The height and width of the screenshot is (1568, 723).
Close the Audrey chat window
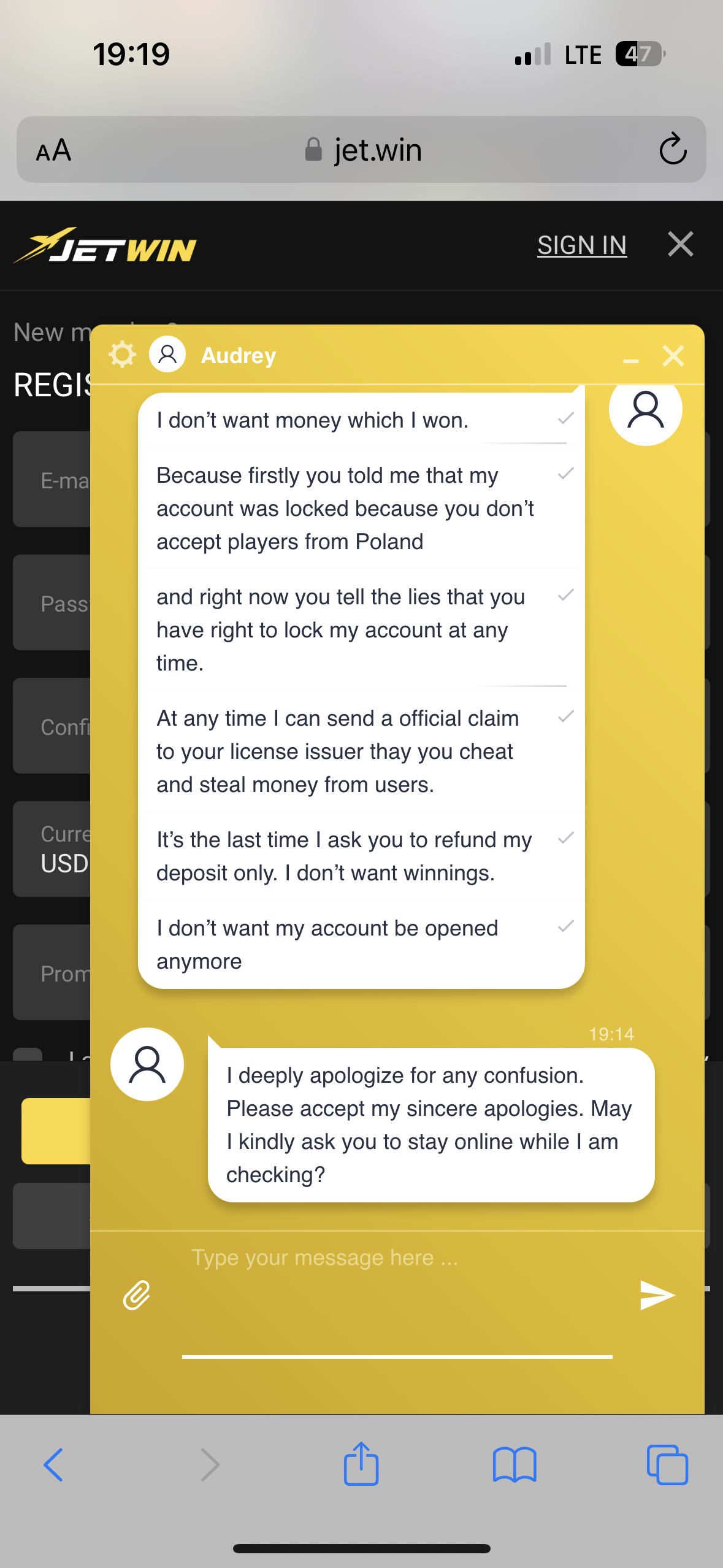click(673, 356)
